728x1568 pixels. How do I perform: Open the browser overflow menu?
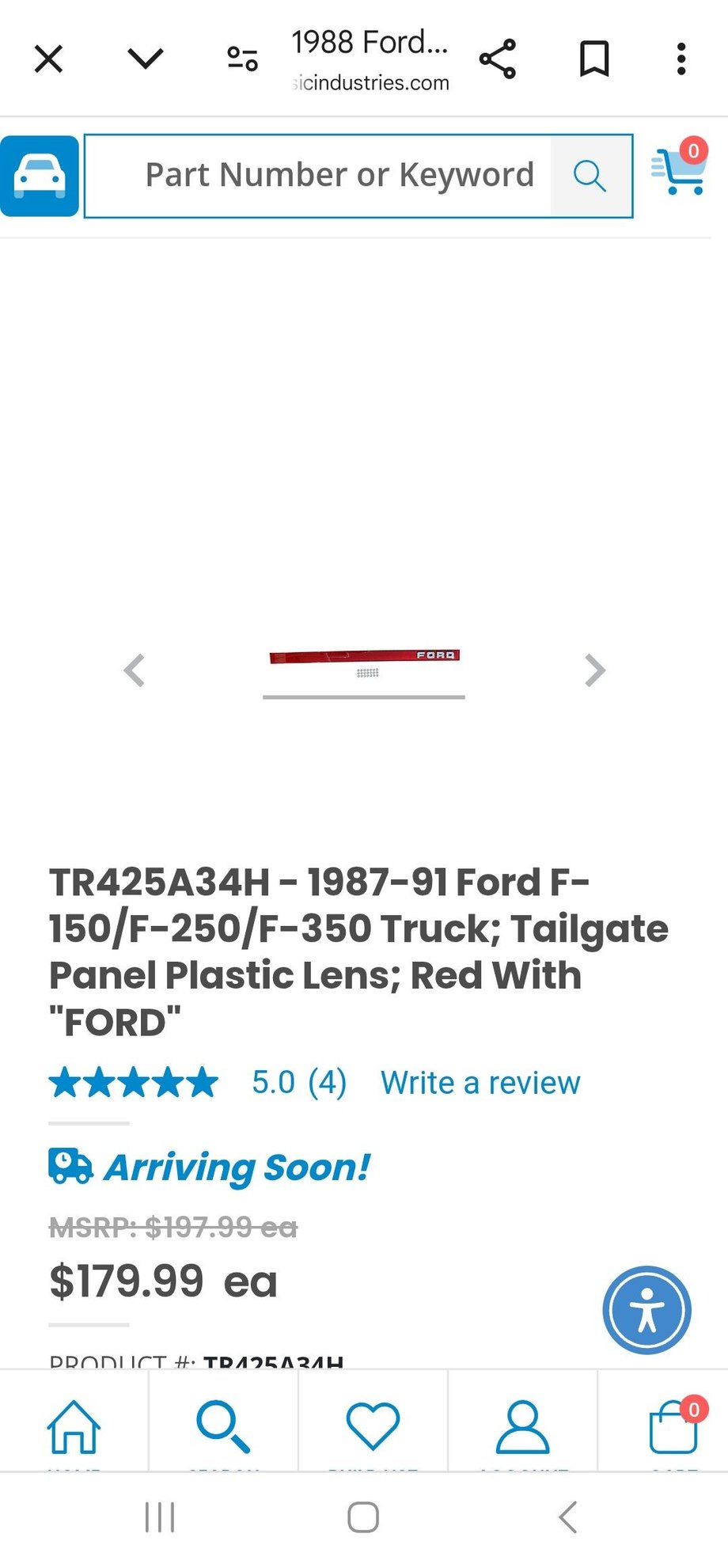[681, 59]
